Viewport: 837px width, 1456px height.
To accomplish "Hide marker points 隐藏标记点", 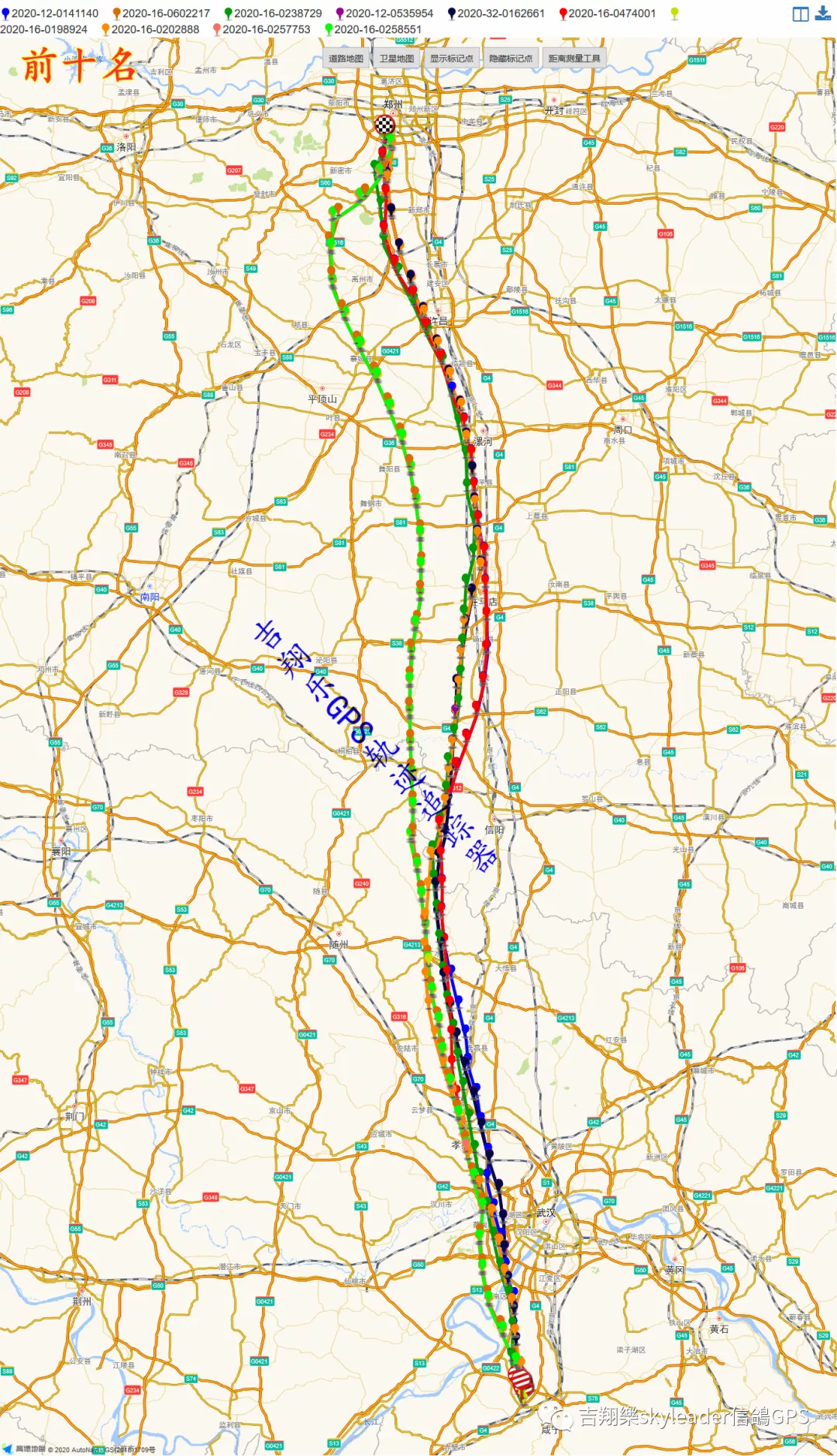I will click(511, 58).
